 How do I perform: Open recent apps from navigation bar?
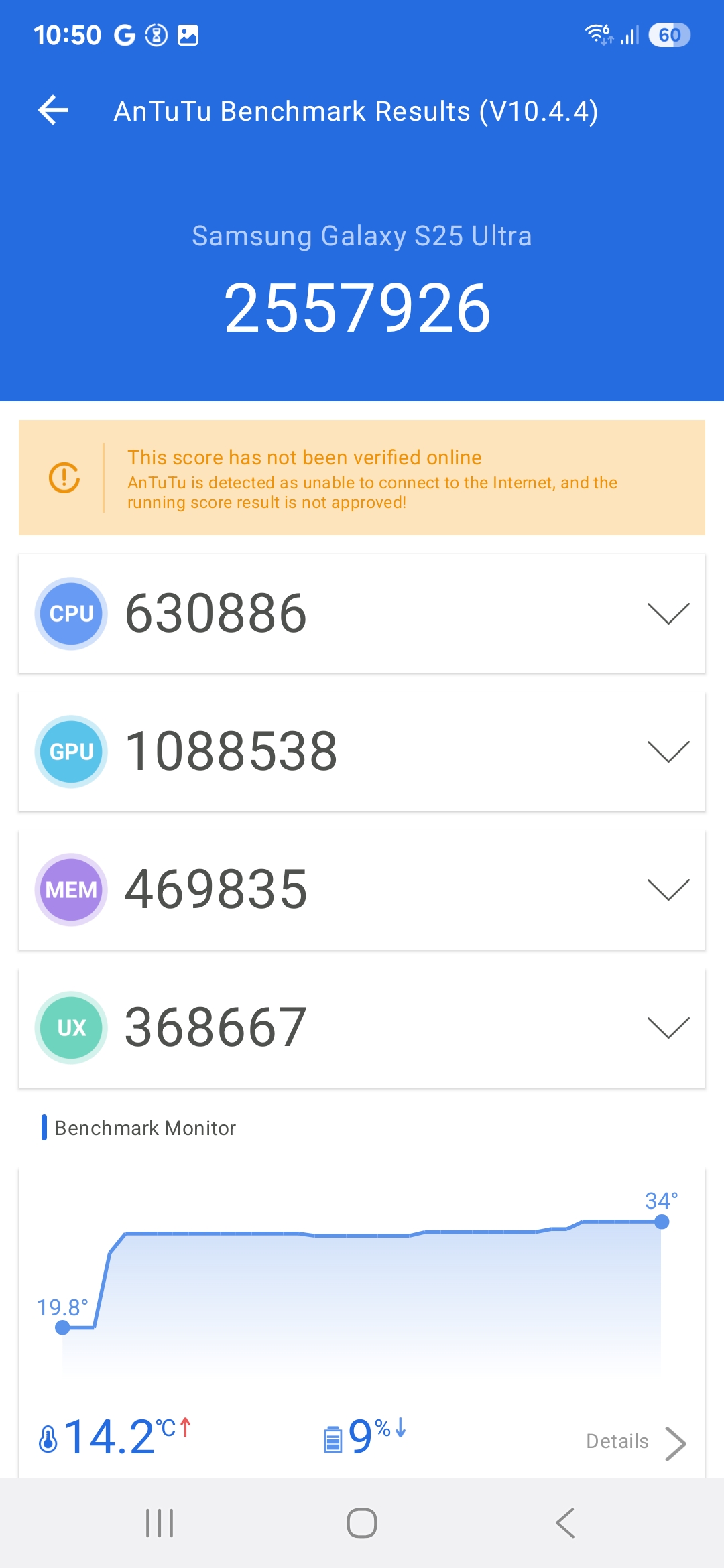click(x=160, y=1523)
